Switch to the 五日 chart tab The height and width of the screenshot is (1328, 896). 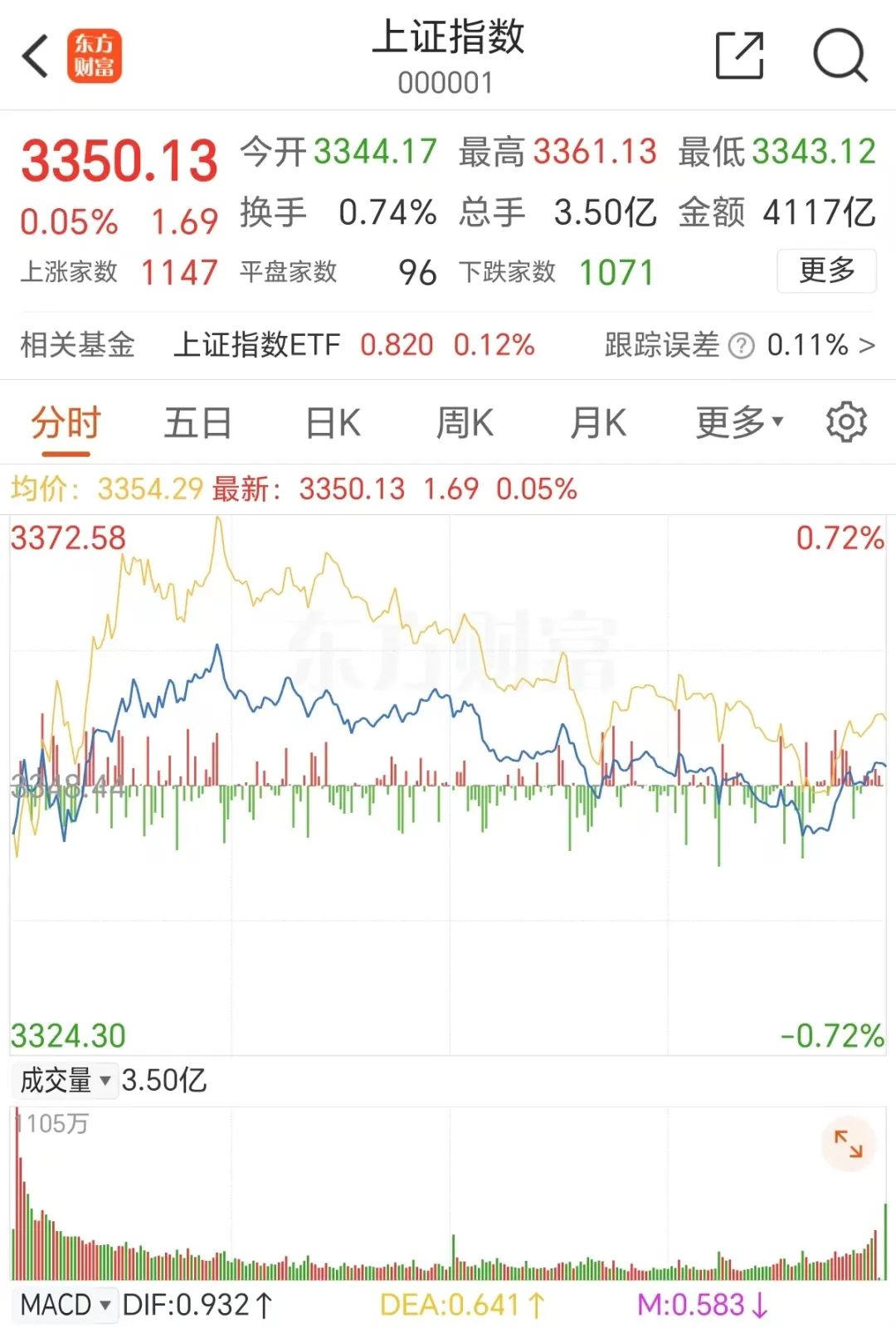(197, 423)
